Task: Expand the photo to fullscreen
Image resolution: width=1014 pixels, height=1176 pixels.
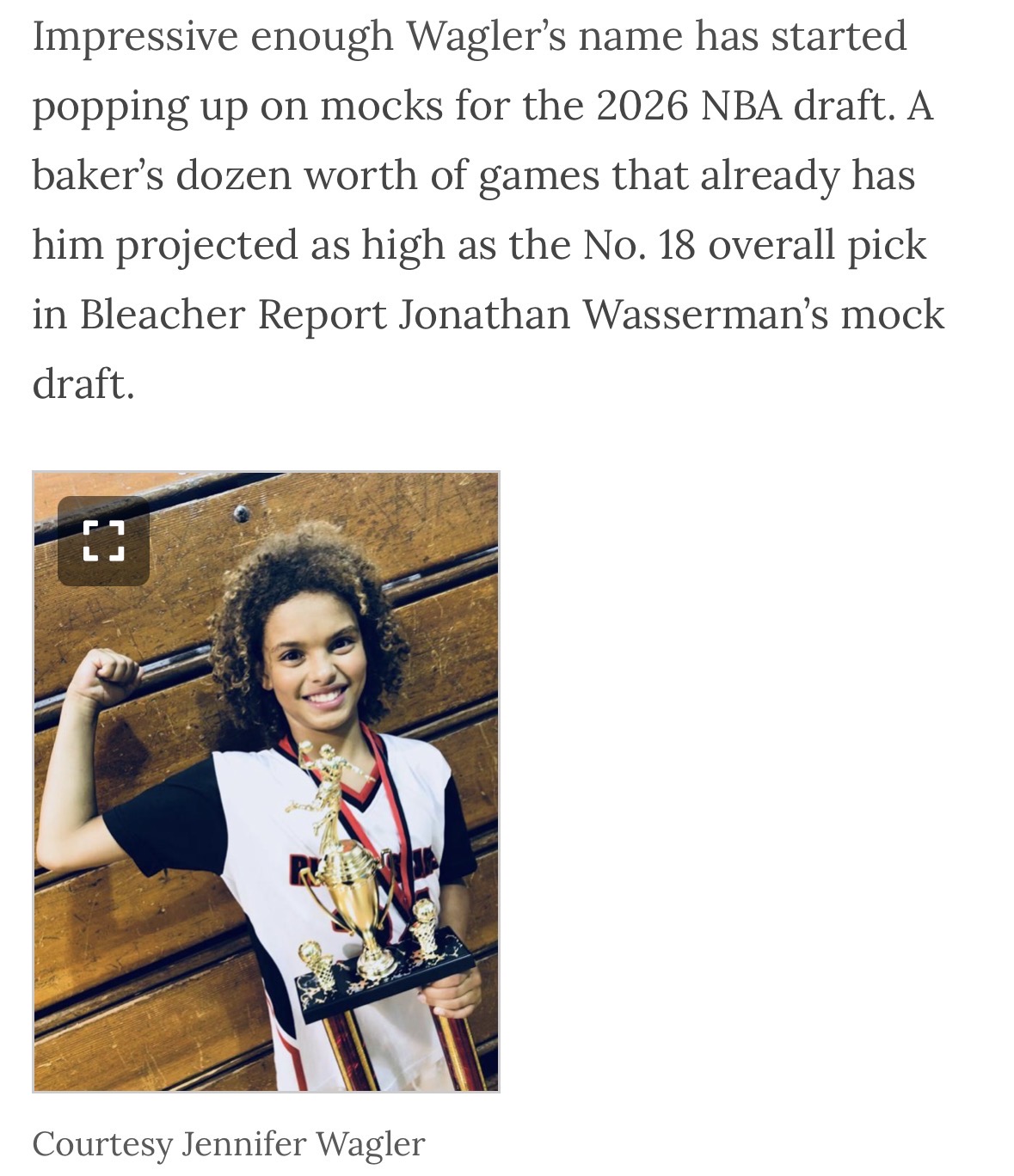Action: (103, 542)
